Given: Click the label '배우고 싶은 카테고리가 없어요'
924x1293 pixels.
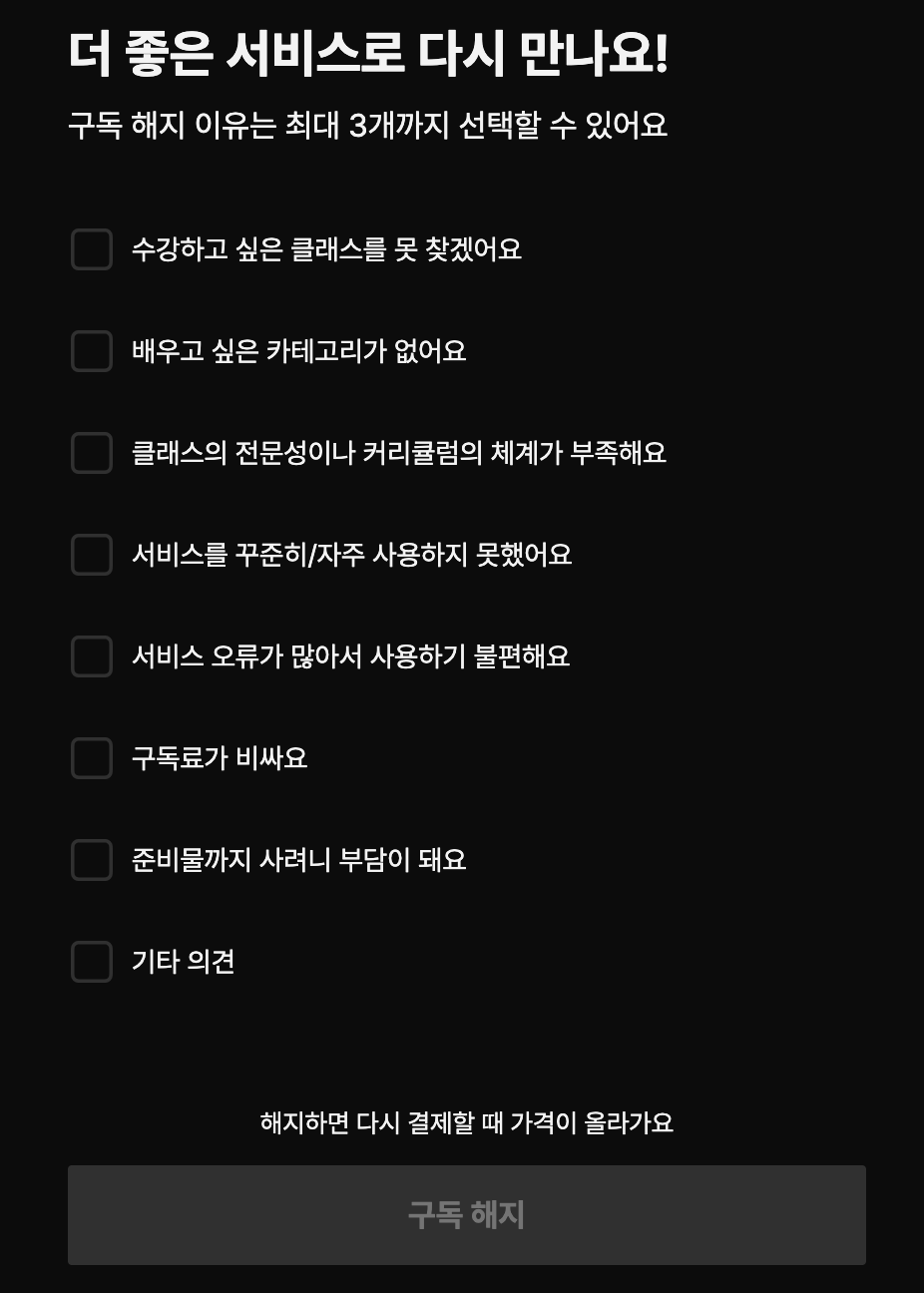Looking at the screenshot, I should pos(295,351).
